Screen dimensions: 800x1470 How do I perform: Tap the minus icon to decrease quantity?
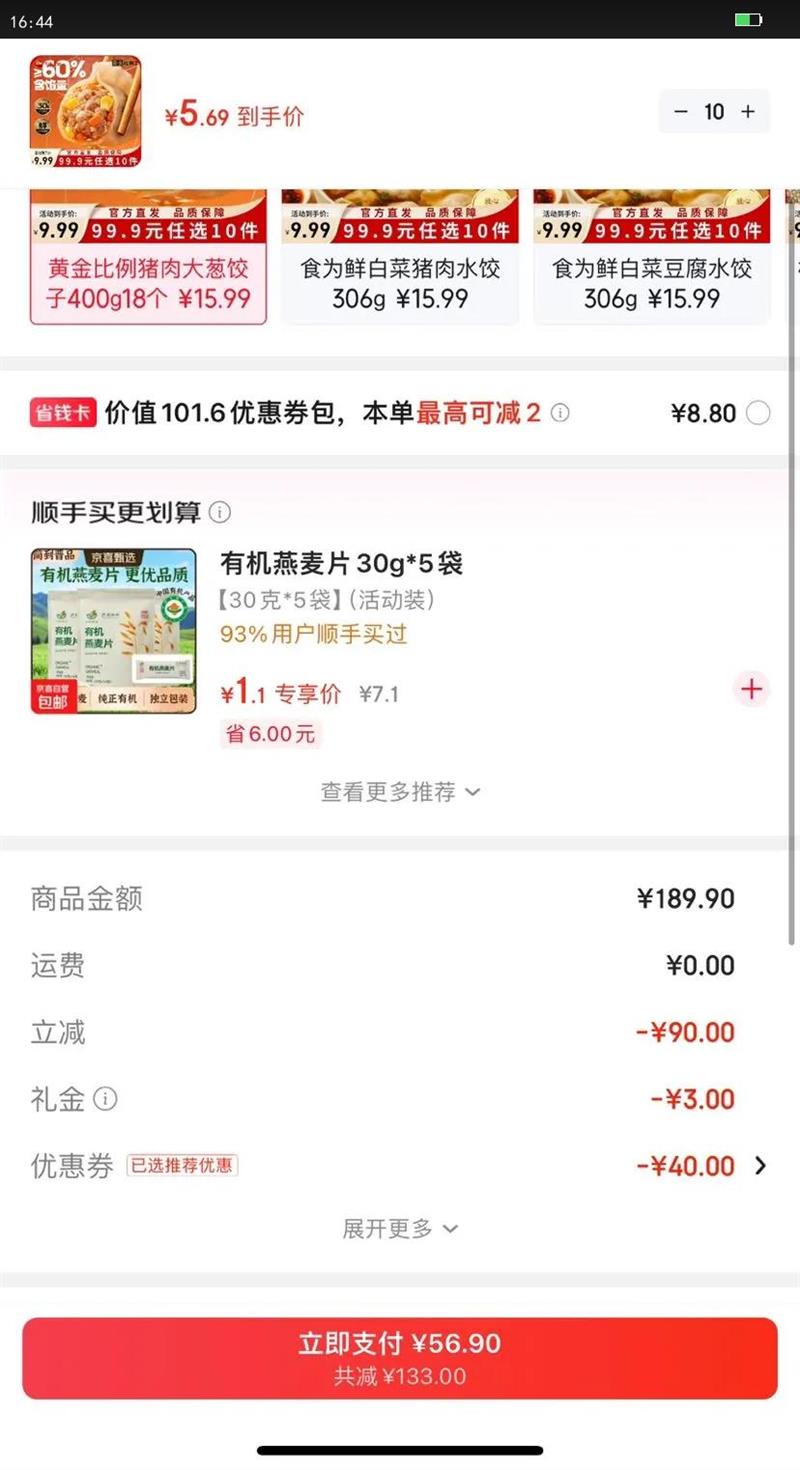pyautogui.click(x=681, y=112)
